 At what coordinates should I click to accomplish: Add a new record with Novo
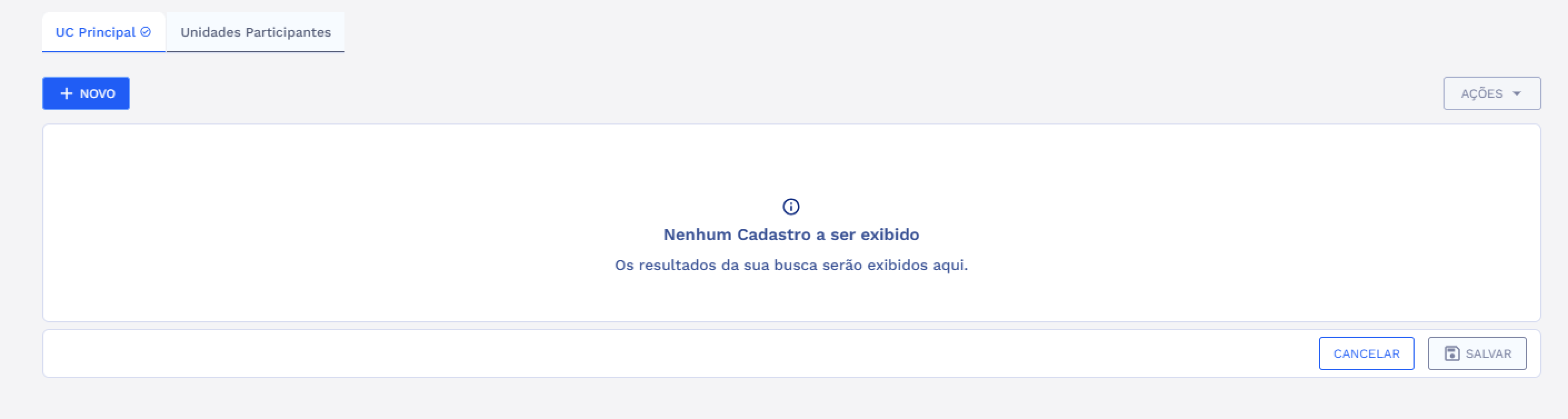tap(86, 93)
